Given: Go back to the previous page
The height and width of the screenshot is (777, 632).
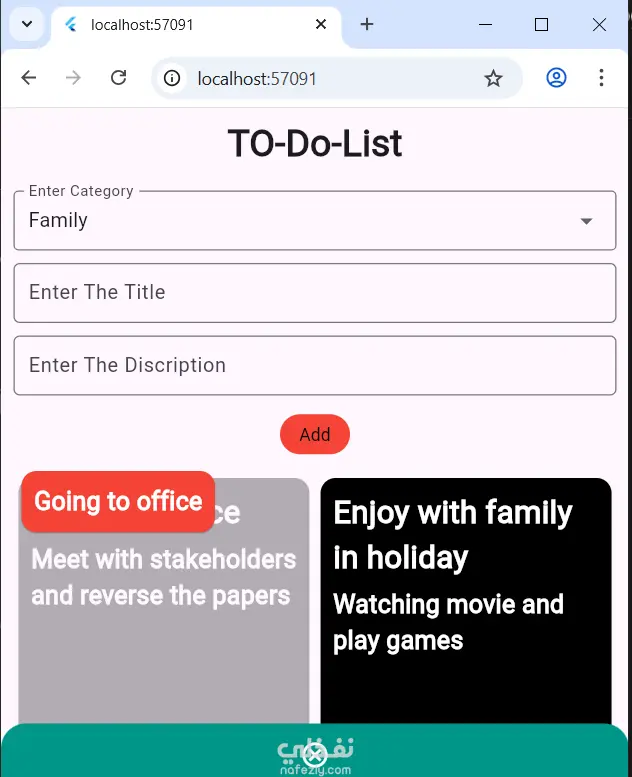Looking at the screenshot, I should (29, 78).
